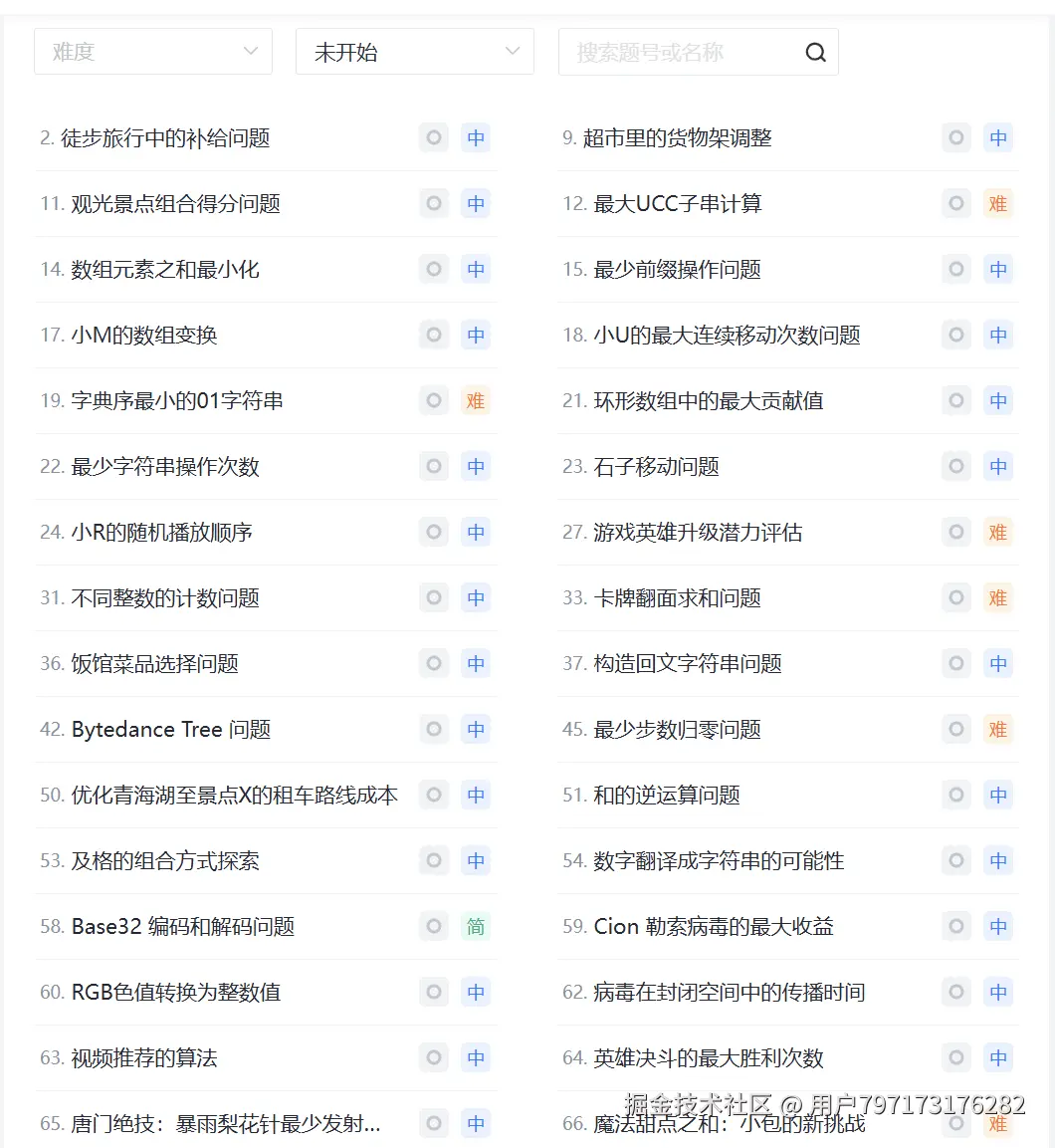Open problem 58 Base32 编码和解码问题
Screen dimensions: 1055x1148
(x=182, y=927)
